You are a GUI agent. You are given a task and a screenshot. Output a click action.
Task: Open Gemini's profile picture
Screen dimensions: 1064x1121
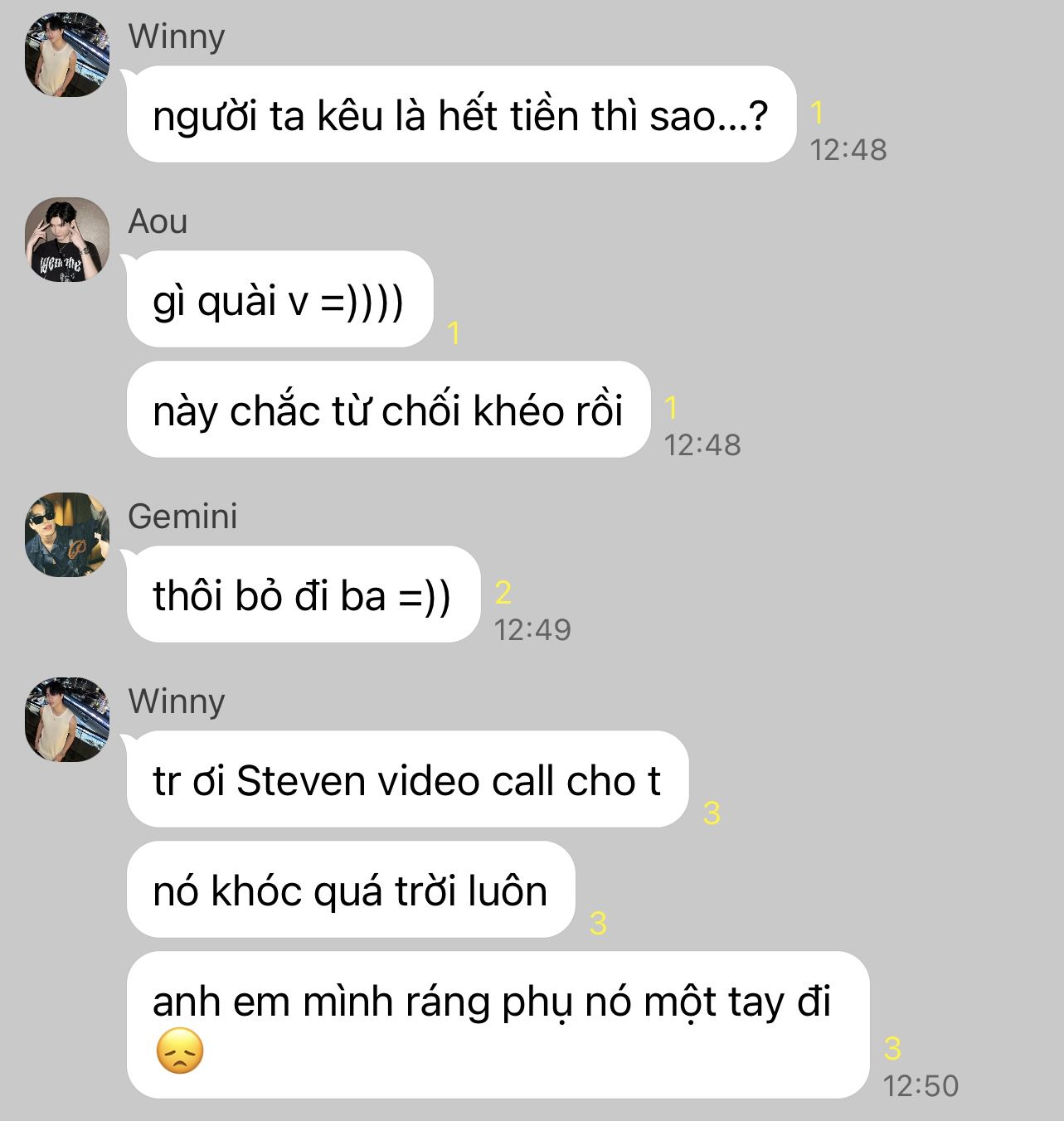[67, 535]
